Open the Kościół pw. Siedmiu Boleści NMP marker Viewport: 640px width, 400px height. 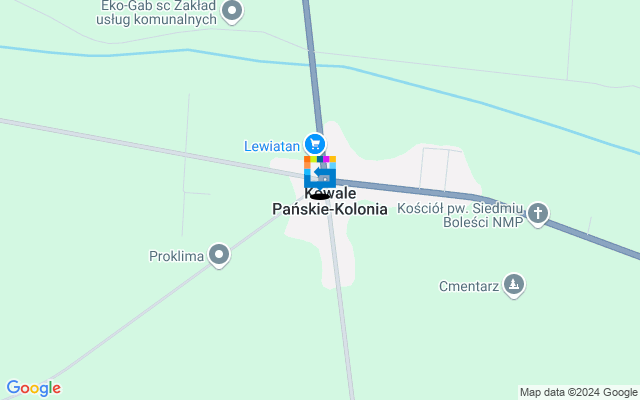click(538, 213)
